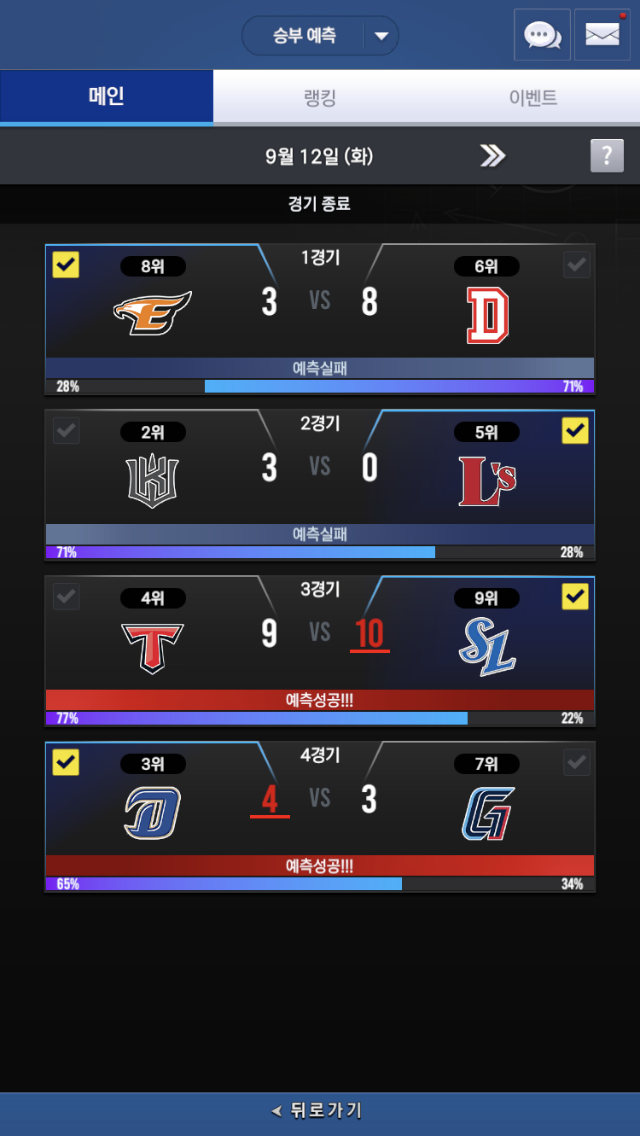Toggle the 3위 team checkbox in 4경기

66,763
